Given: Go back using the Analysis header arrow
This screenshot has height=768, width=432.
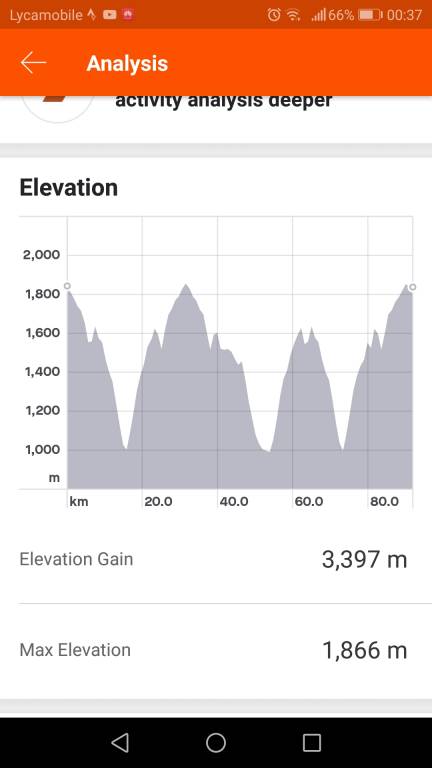Looking at the screenshot, I should tap(33, 63).
